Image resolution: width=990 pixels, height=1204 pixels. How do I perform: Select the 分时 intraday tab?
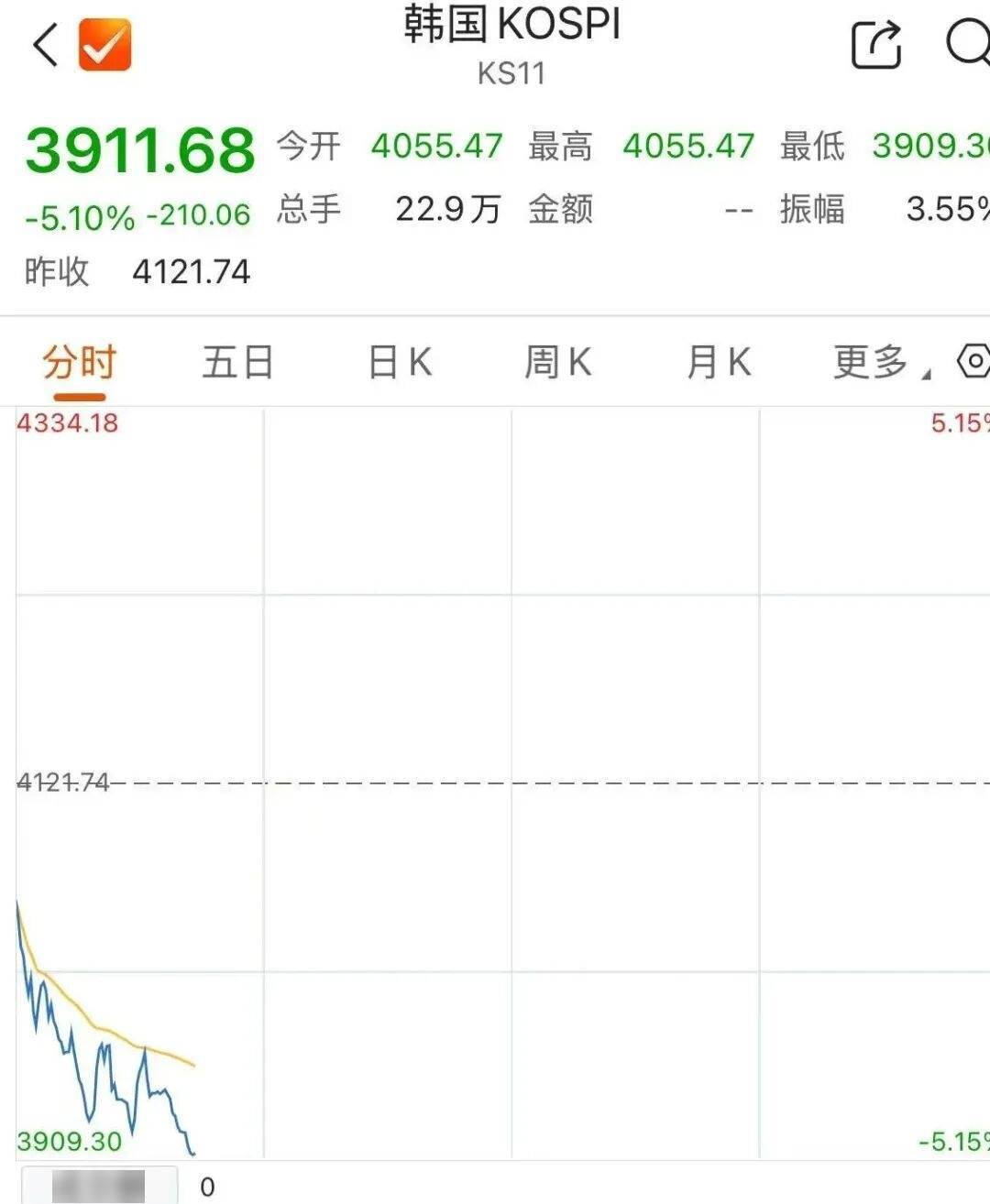click(79, 362)
